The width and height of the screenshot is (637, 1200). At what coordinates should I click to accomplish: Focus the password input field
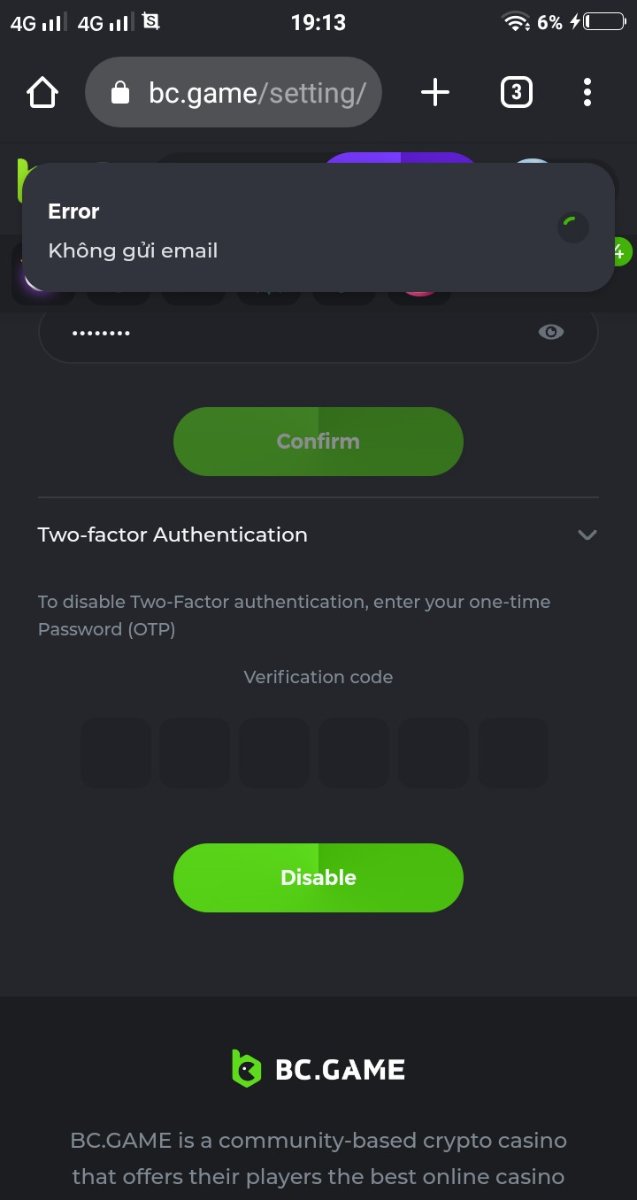tap(290, 334)
